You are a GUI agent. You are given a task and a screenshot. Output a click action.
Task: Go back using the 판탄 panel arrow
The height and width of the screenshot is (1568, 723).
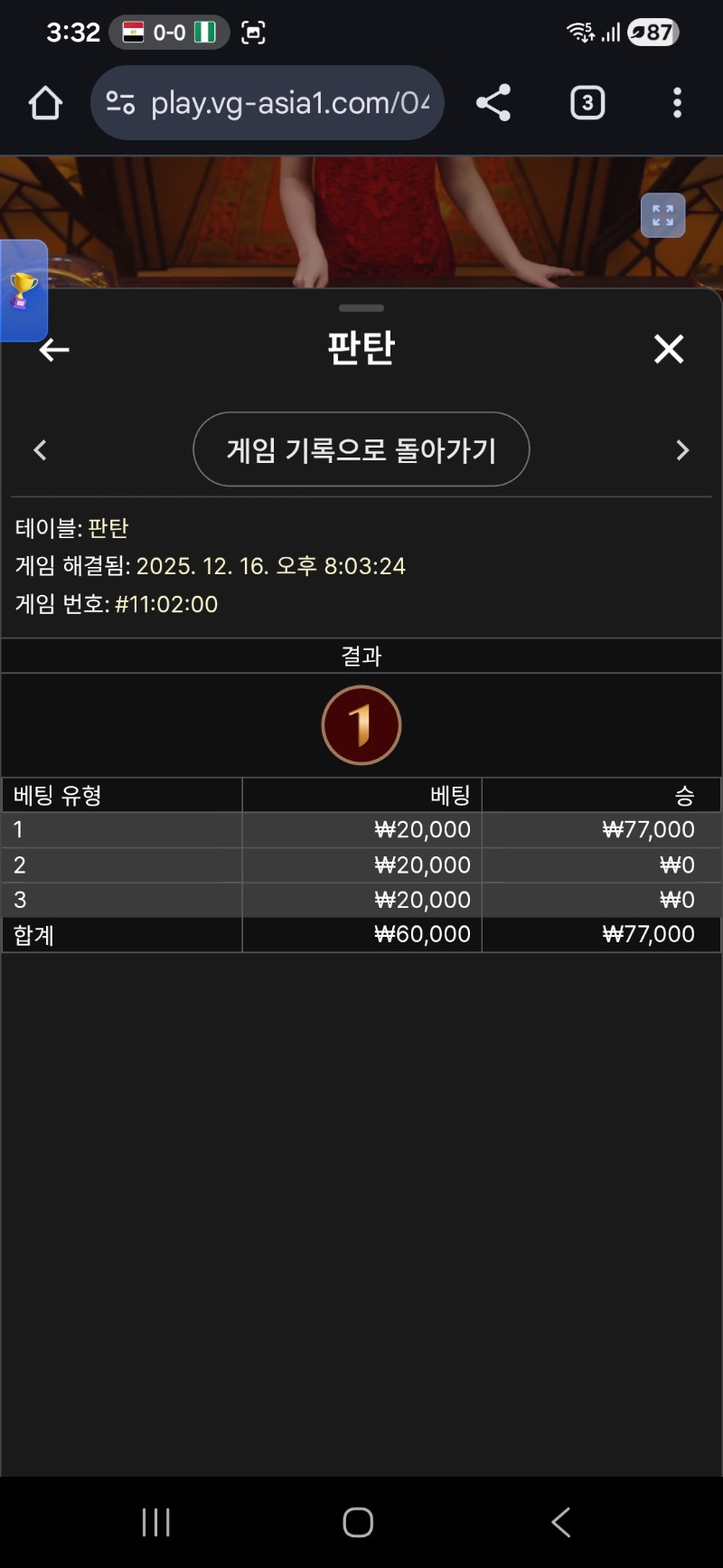click(54, 349)
